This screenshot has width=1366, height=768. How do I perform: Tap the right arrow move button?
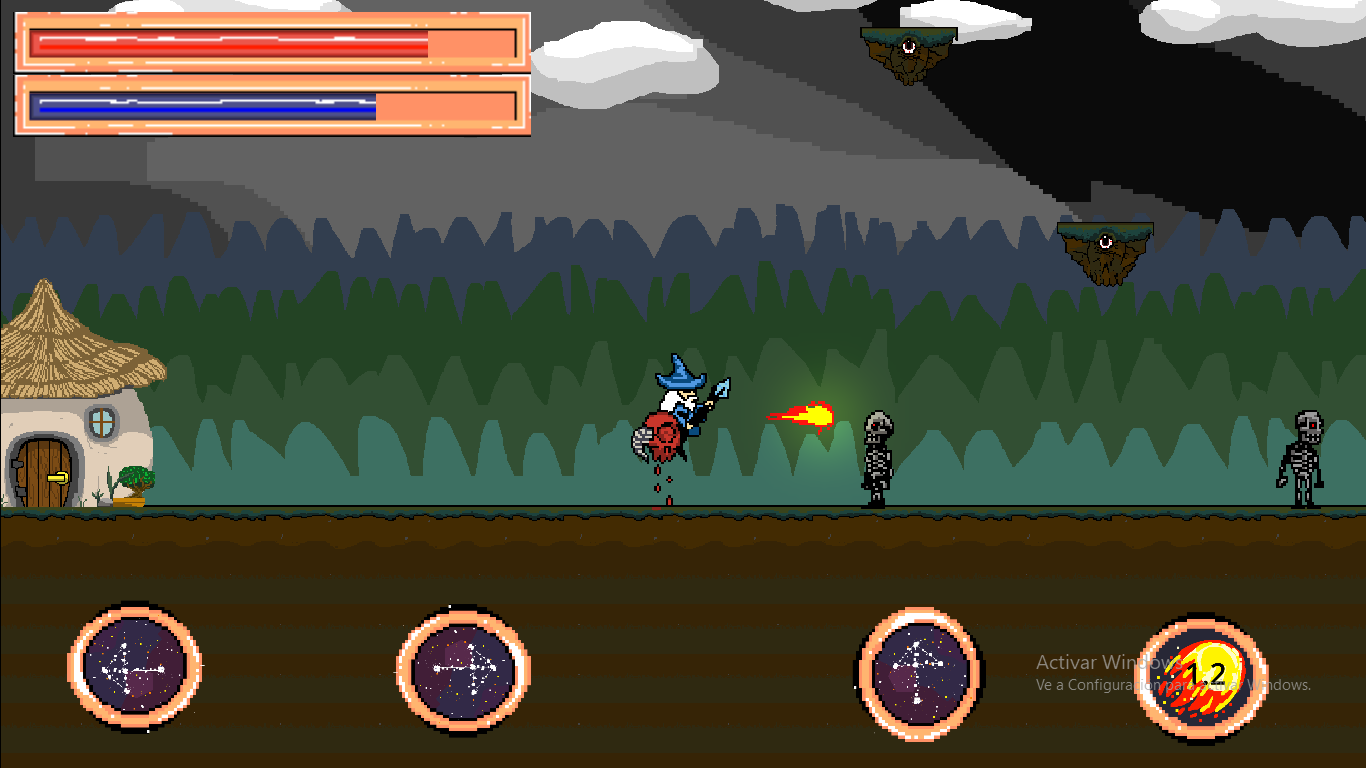[x=463, y=669]
